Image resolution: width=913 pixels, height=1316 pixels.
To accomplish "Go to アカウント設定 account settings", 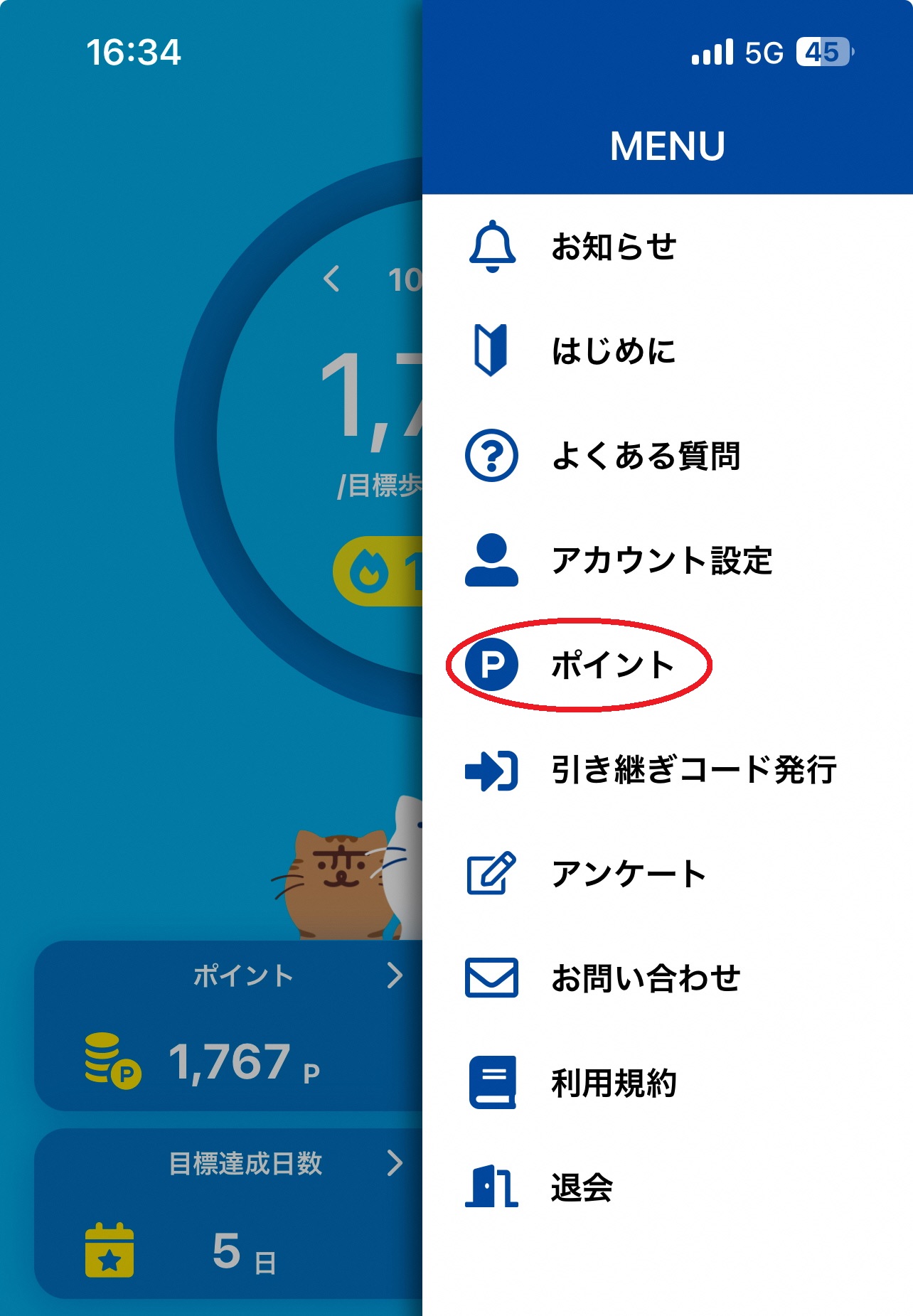I will pyautogui.click(x=661, y=560).
